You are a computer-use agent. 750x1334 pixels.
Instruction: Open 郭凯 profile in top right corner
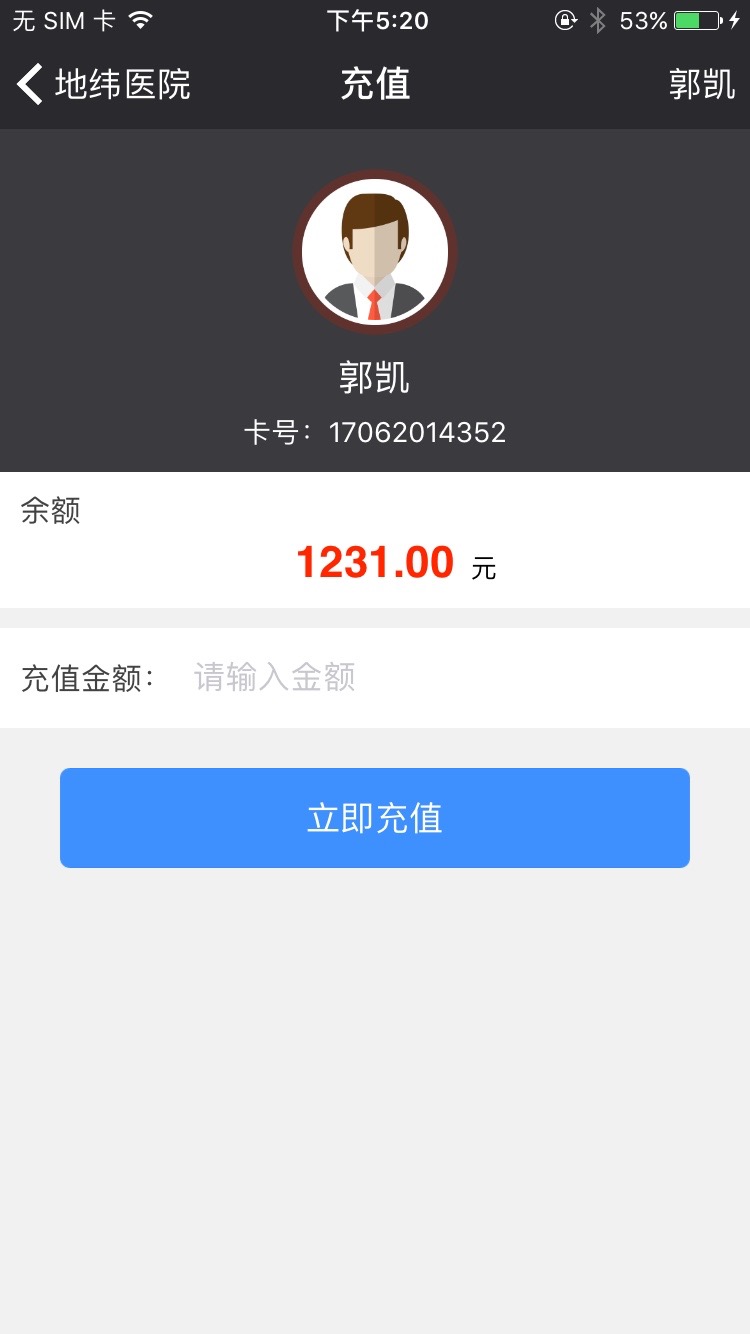tap(703, 84)
